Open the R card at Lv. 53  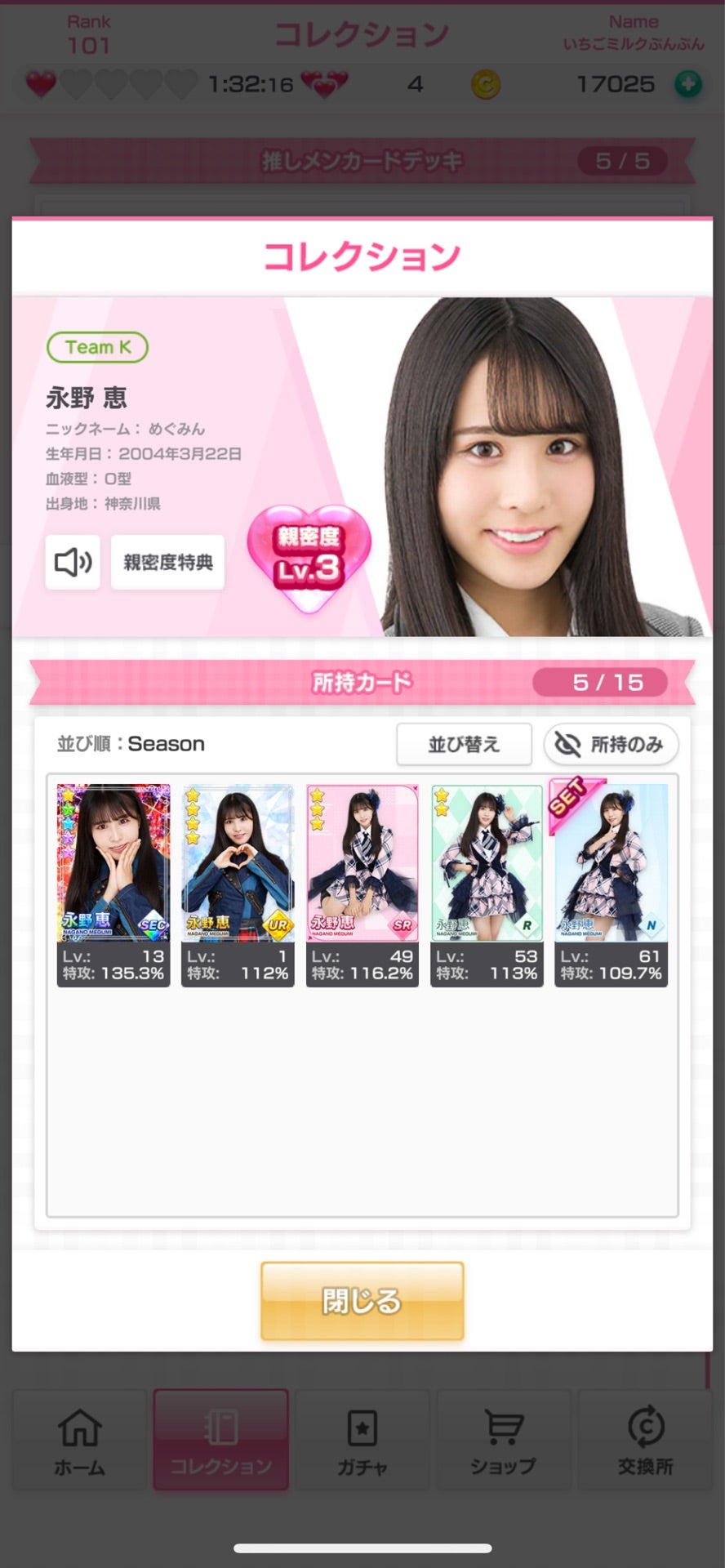click(487, 884)
